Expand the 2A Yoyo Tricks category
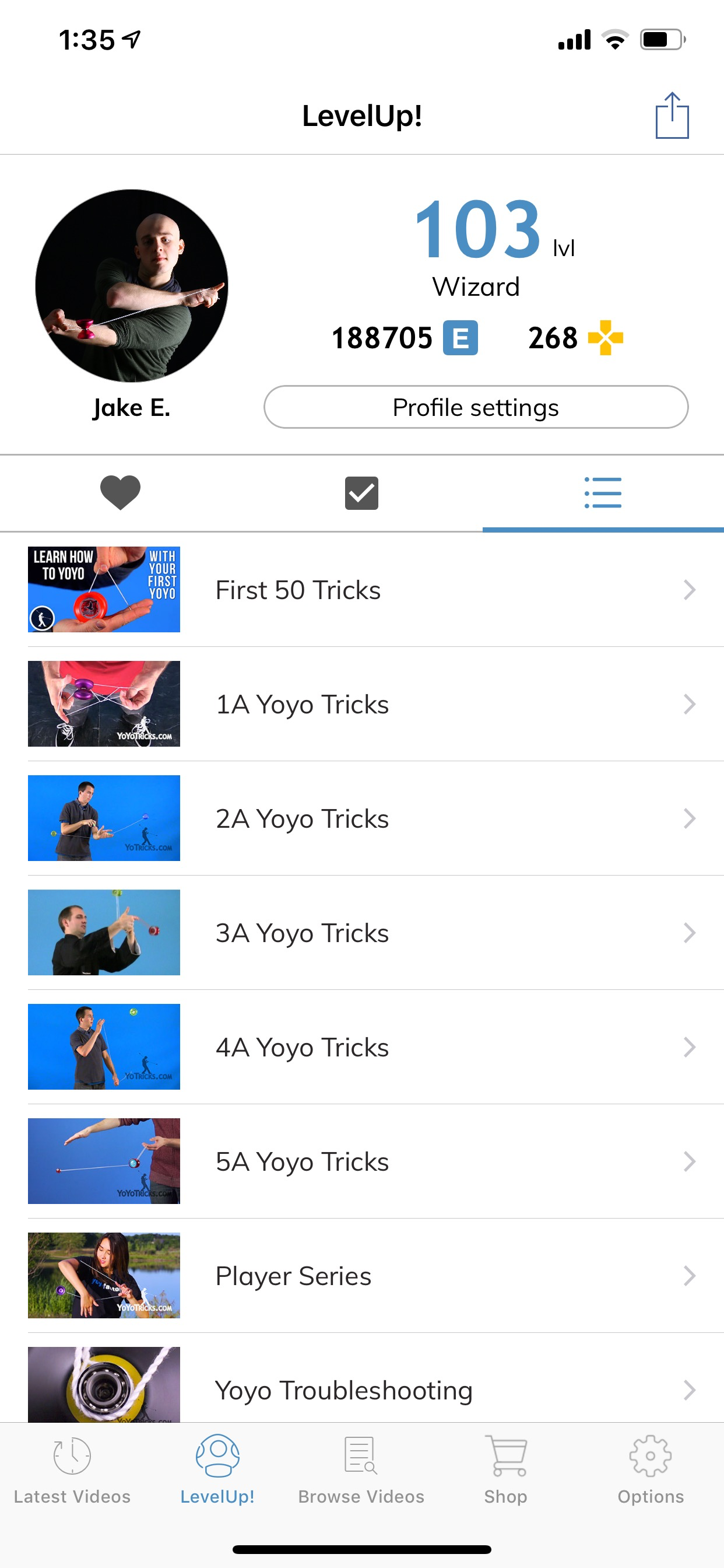The height and width of the screenshot is (1568, 724). coord(361,818)
